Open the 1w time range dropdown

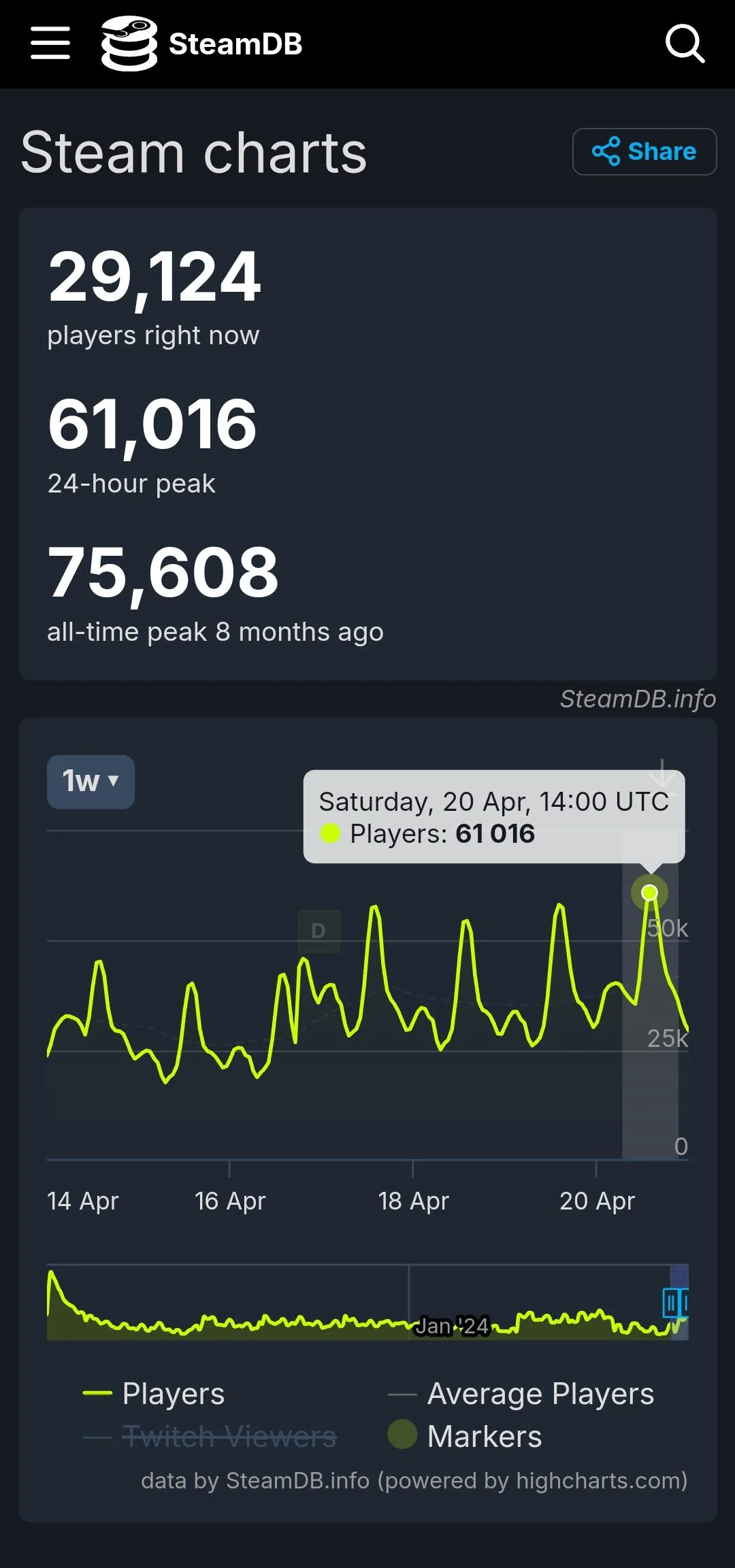[x=91, y=782]
